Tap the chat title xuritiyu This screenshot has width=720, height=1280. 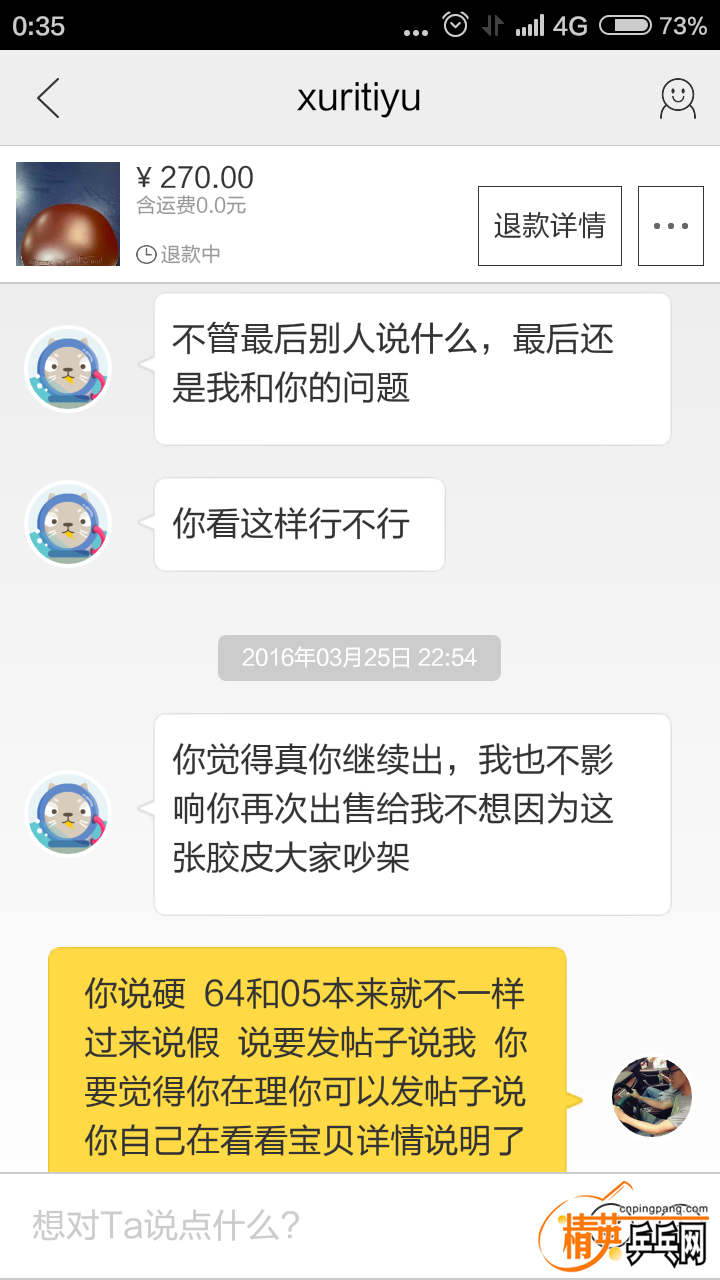359,97
